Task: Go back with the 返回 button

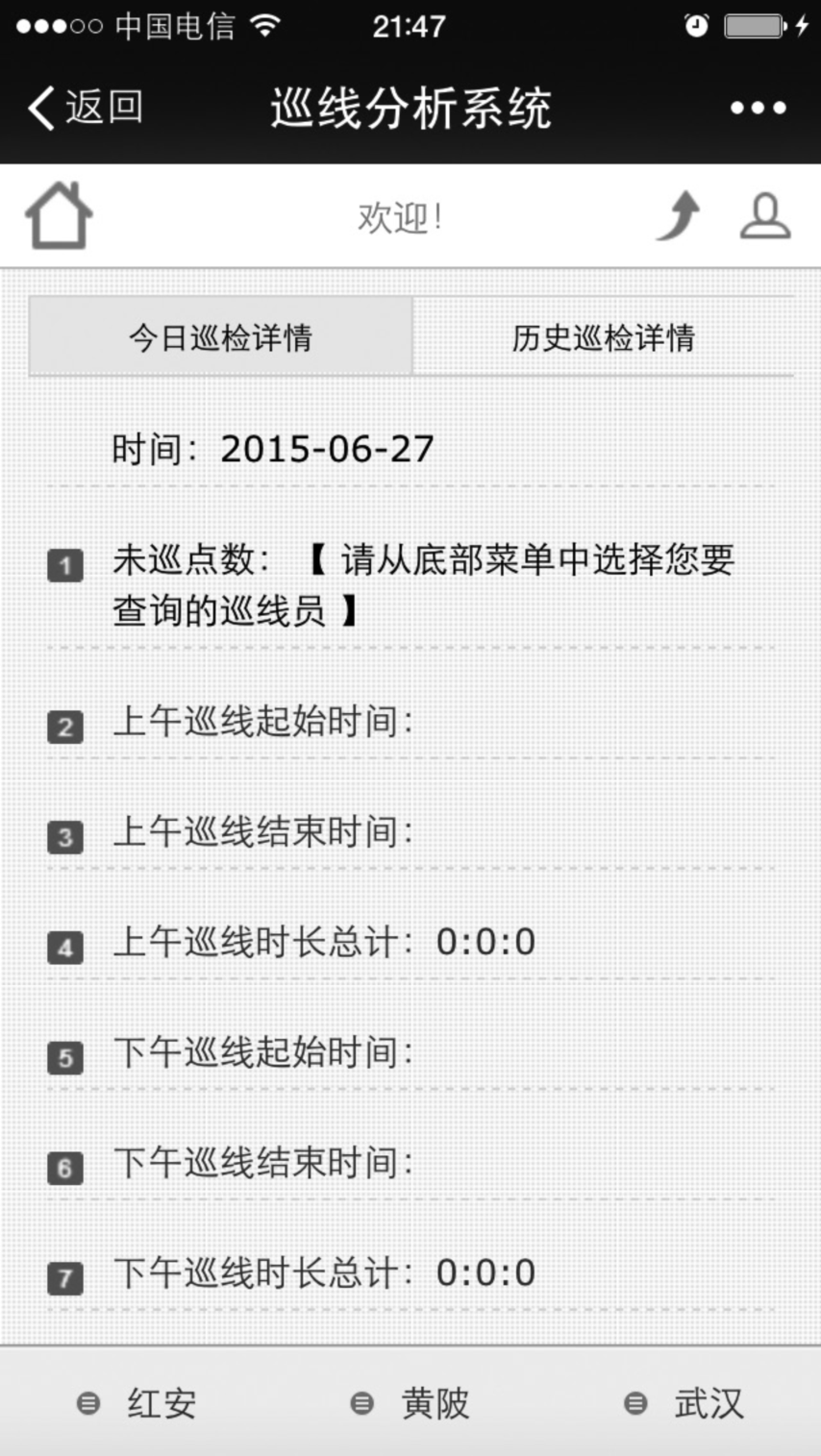Action: click(85, 108)
